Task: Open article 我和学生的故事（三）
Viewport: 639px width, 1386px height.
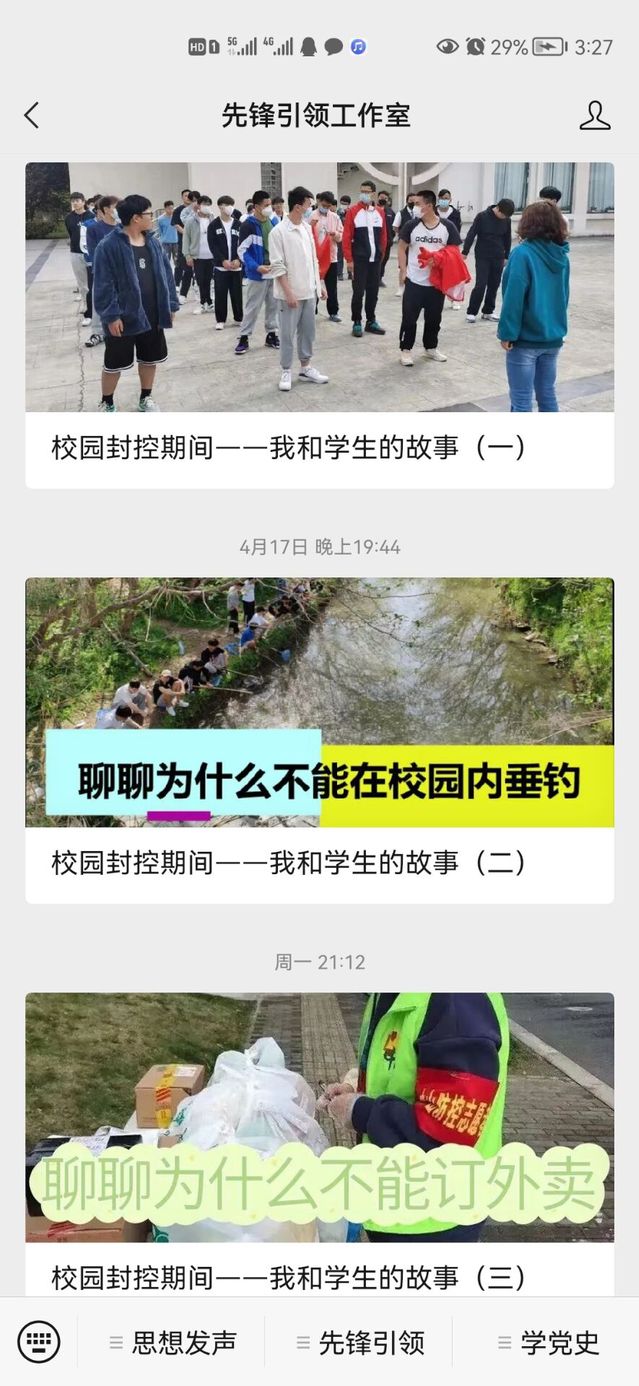Action: click(288, 1275)
